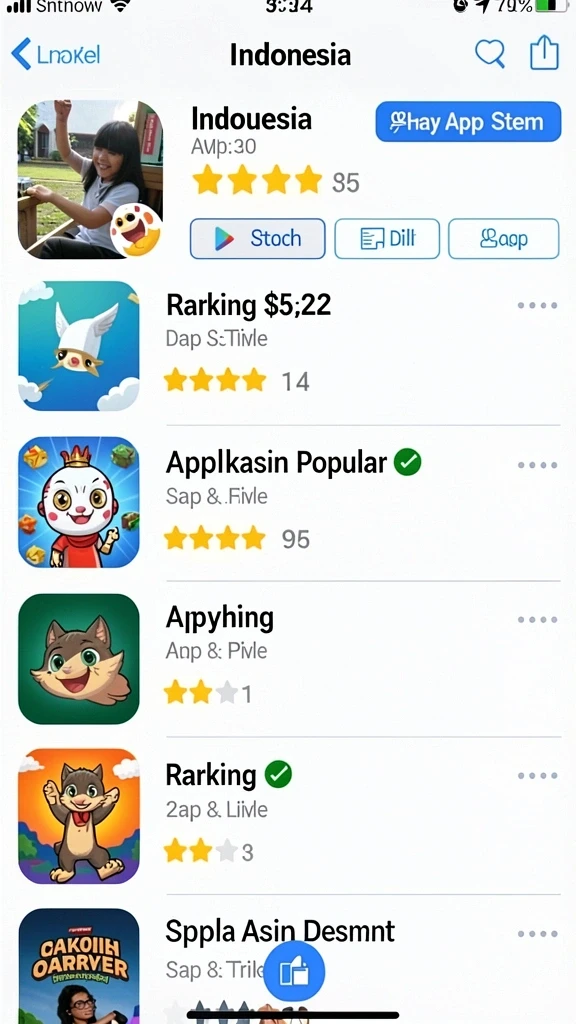This screenshot has width=576, height=1024.
Task: Open the search icon in the header
Action: 490,54
